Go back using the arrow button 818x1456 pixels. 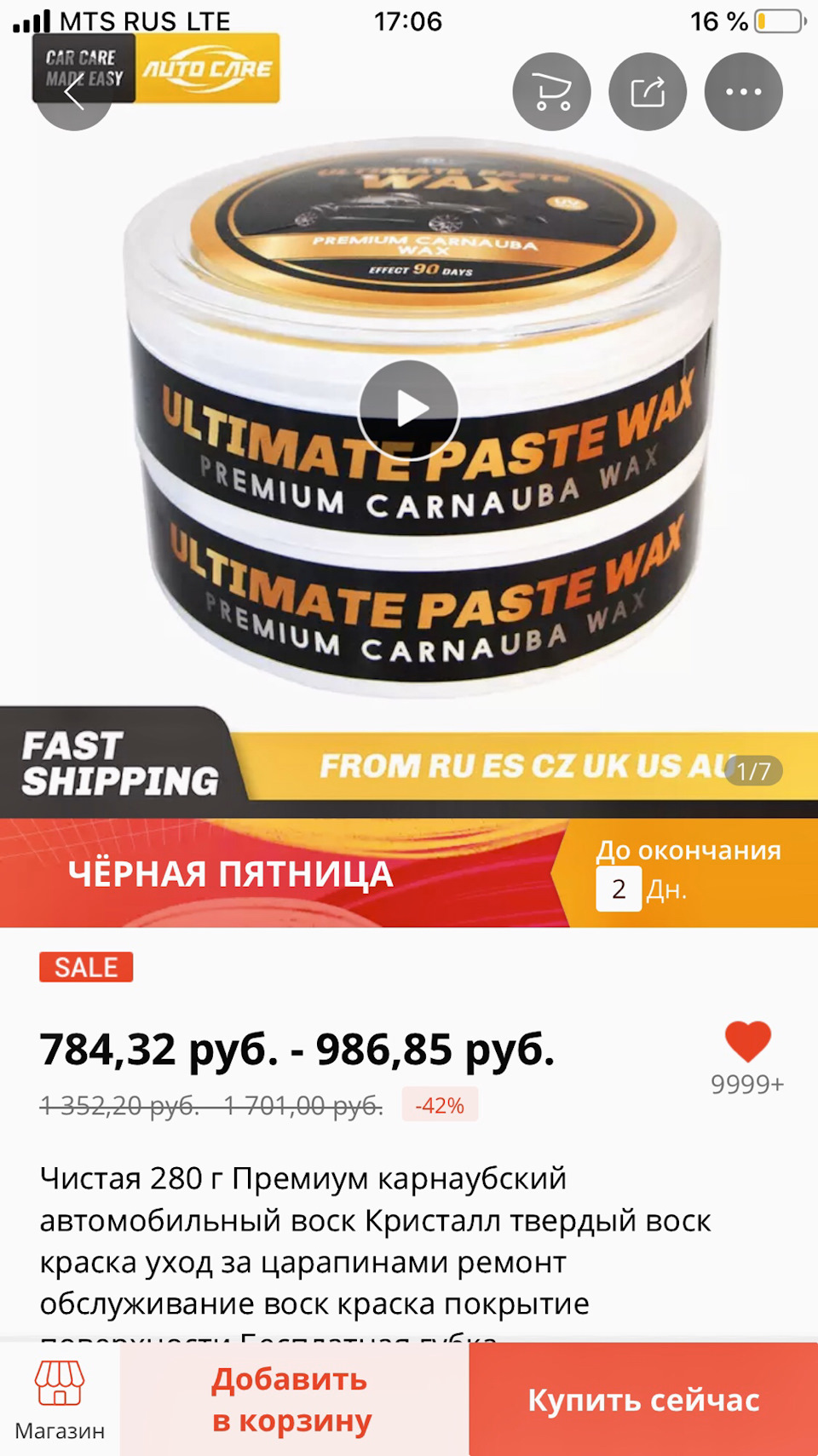(74, 92)
